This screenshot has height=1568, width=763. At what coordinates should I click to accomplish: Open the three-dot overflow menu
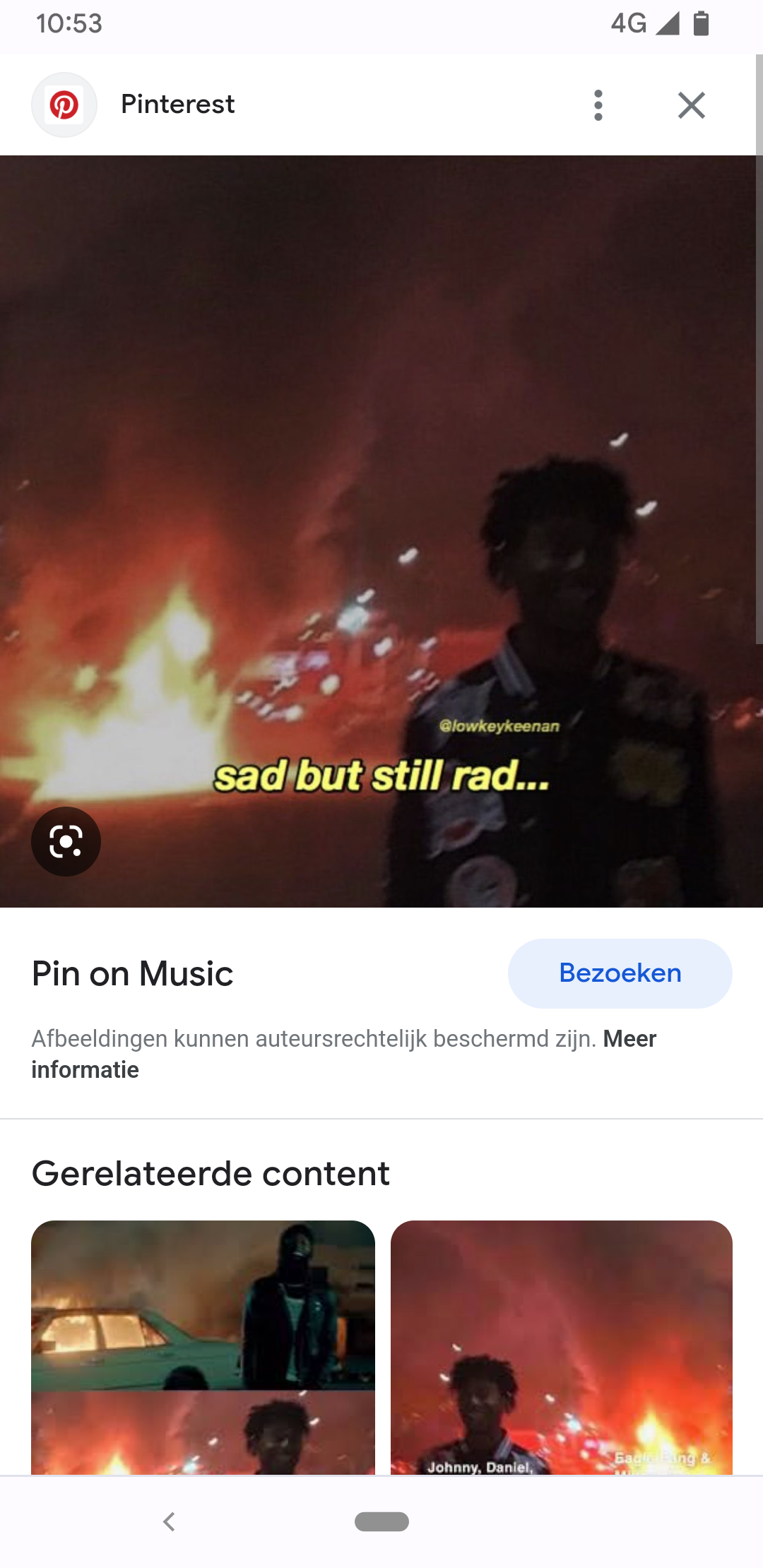point(598,105)
